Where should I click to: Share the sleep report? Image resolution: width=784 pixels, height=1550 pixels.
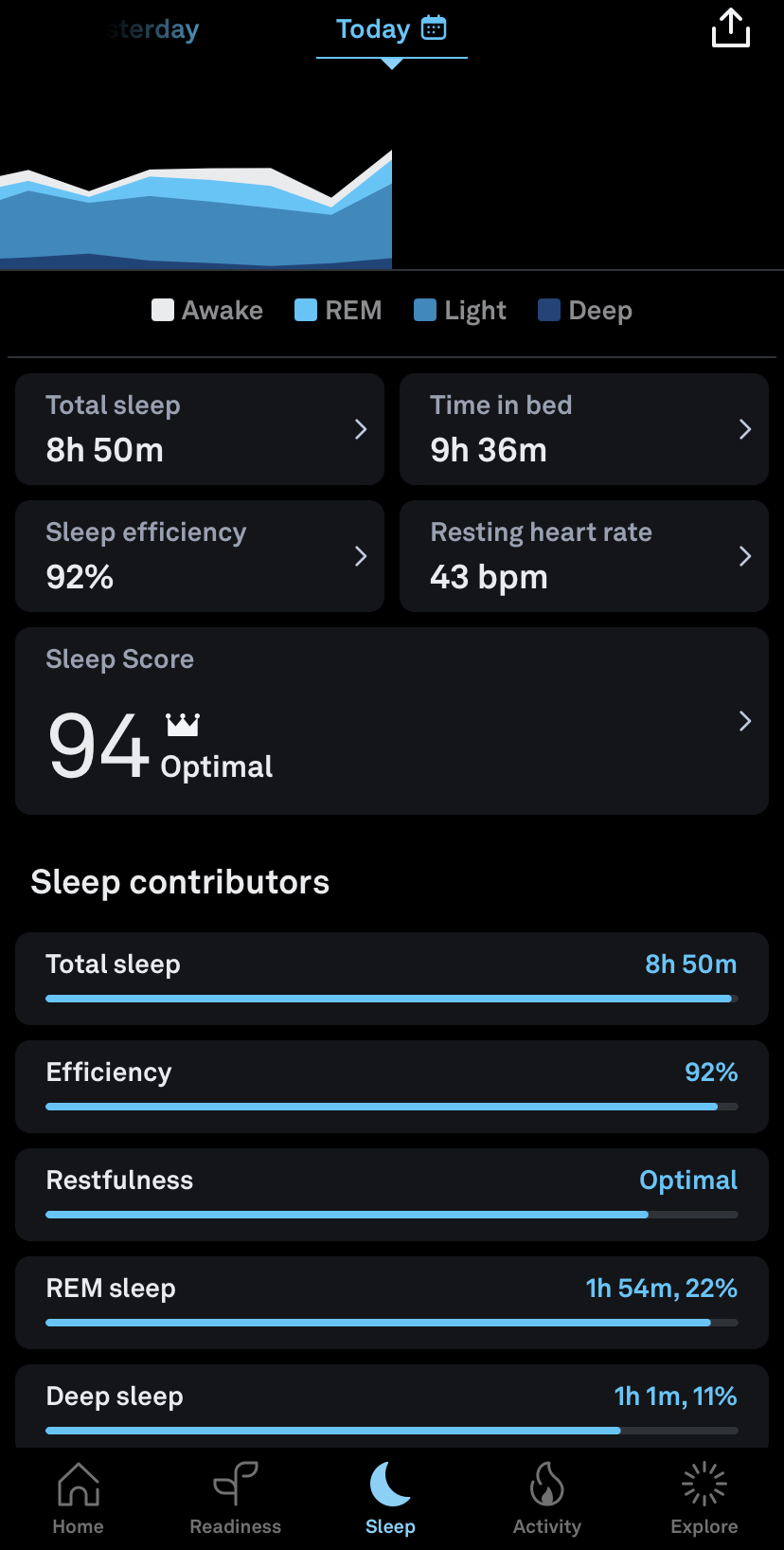pyautogui.click(x=730, y=28)
